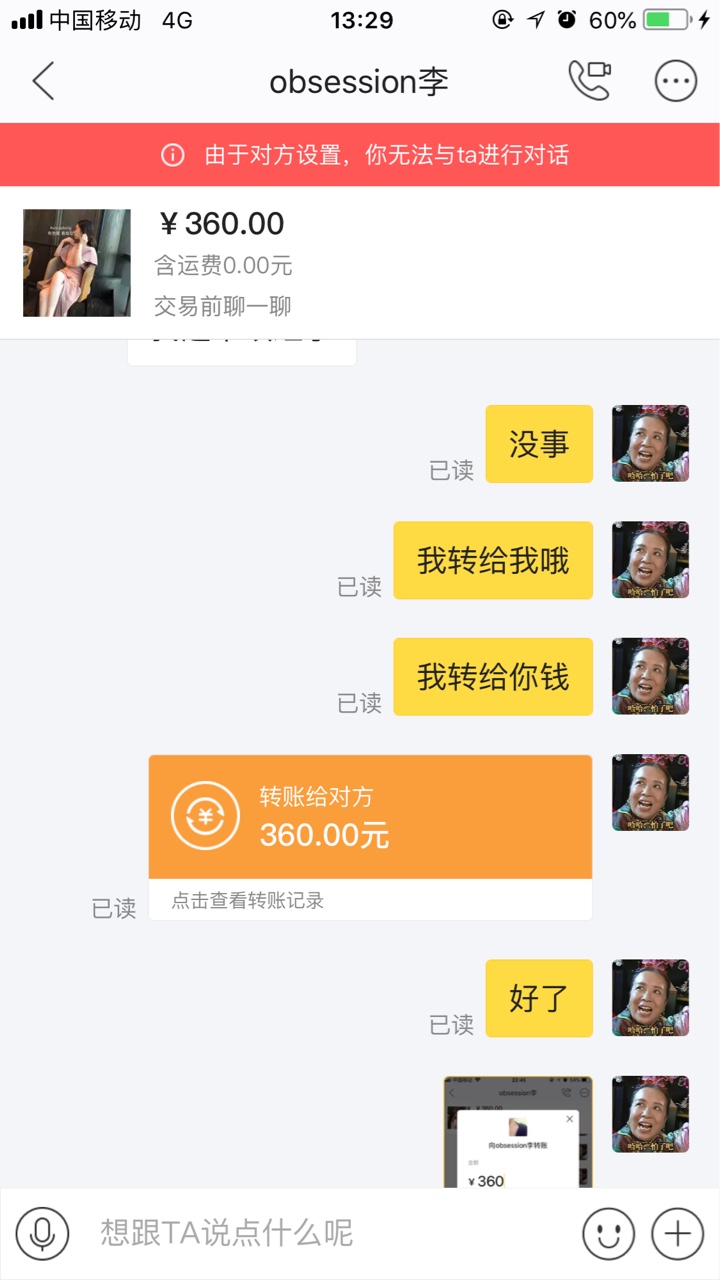View the 360.00元 transfer record
Viewport: 720px width, 1280px height.
(x=370, y=837)
